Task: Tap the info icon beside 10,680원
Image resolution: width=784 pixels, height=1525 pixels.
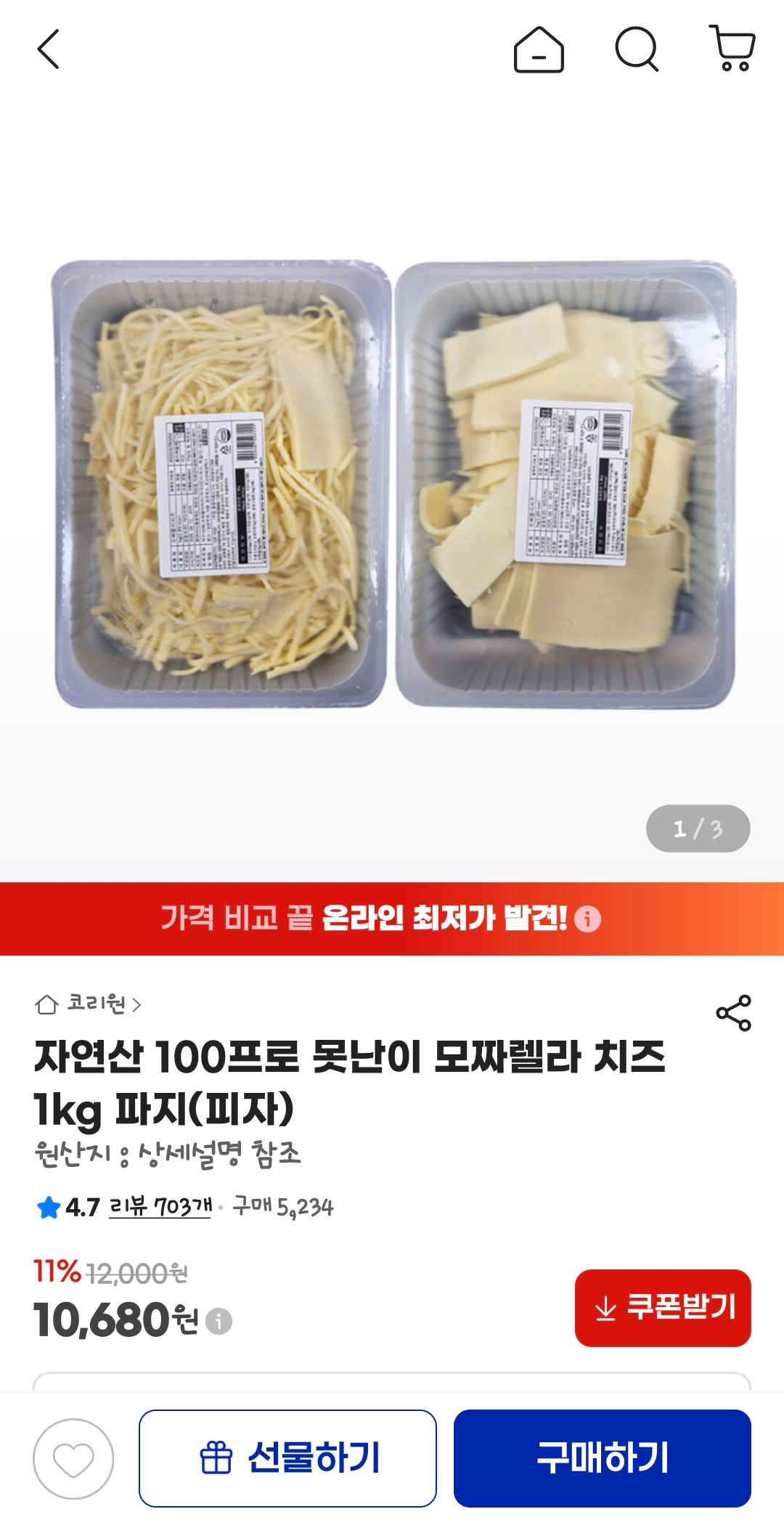Action: (x=219, y=1321)
